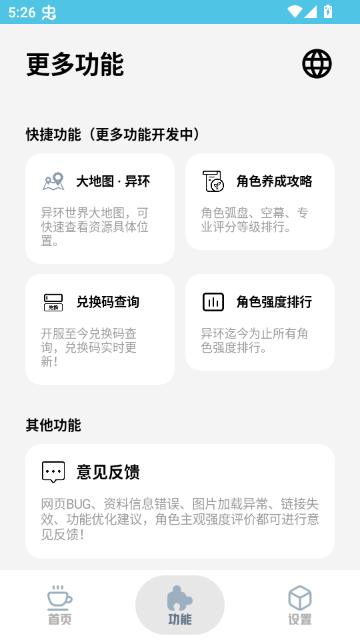Open the 兑换码查询 card
This screenshot has width=360, height=640.
[x=100, y=329]
